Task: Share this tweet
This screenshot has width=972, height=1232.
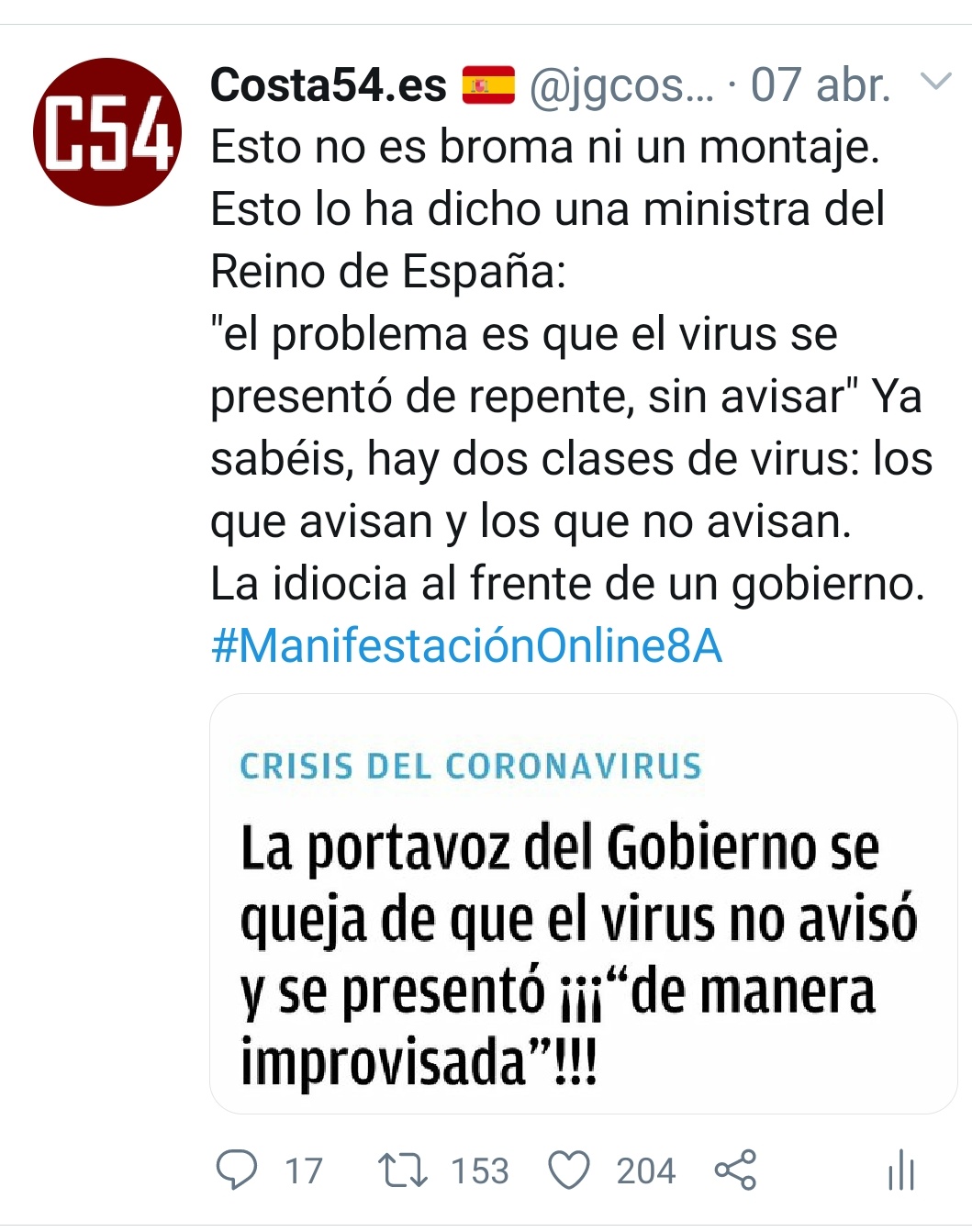Action: point(735,1170)
